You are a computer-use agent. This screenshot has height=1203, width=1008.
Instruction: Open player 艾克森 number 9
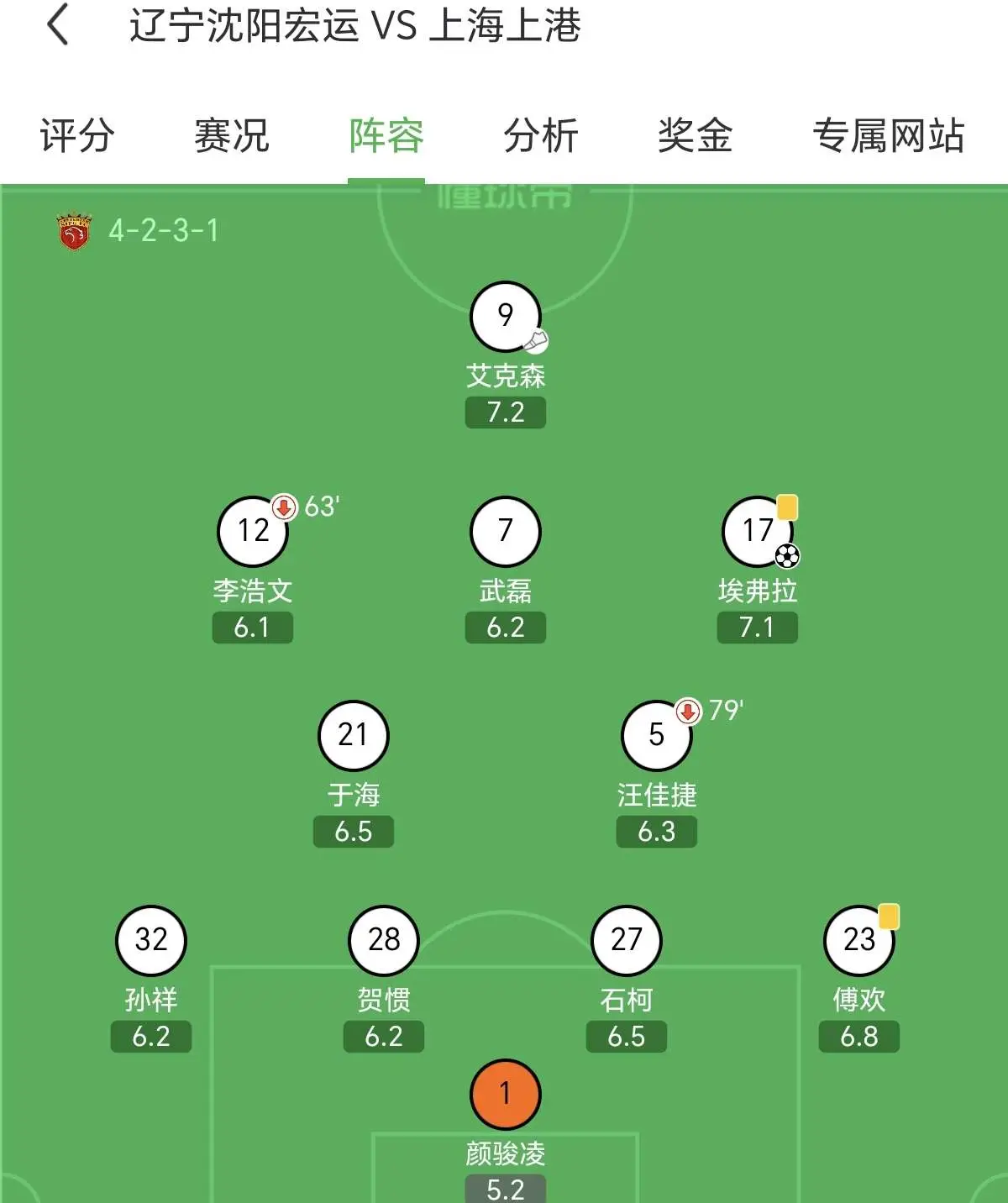coord(506,317)
